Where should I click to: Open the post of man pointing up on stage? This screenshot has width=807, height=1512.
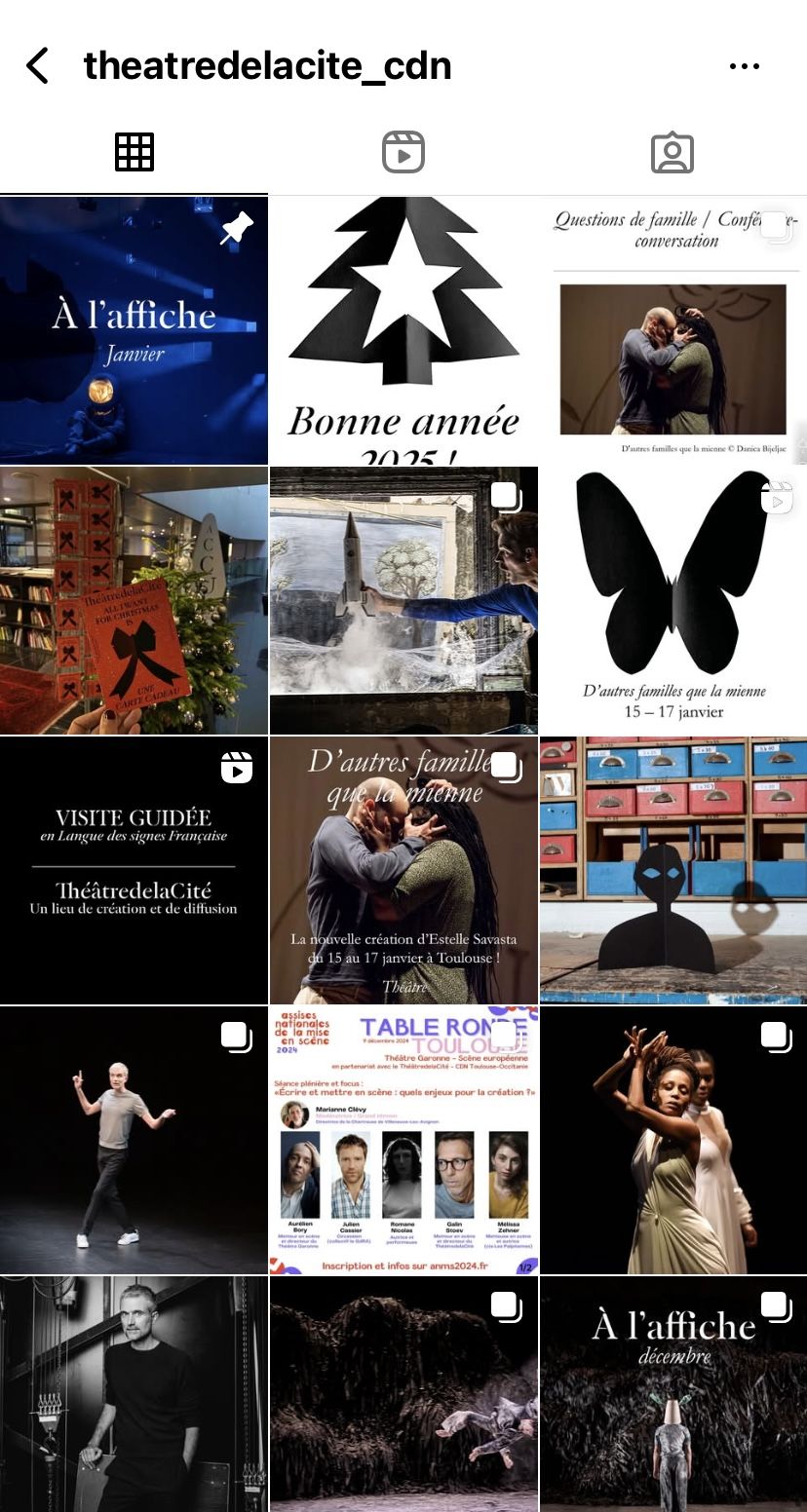tap(134, 1140)
